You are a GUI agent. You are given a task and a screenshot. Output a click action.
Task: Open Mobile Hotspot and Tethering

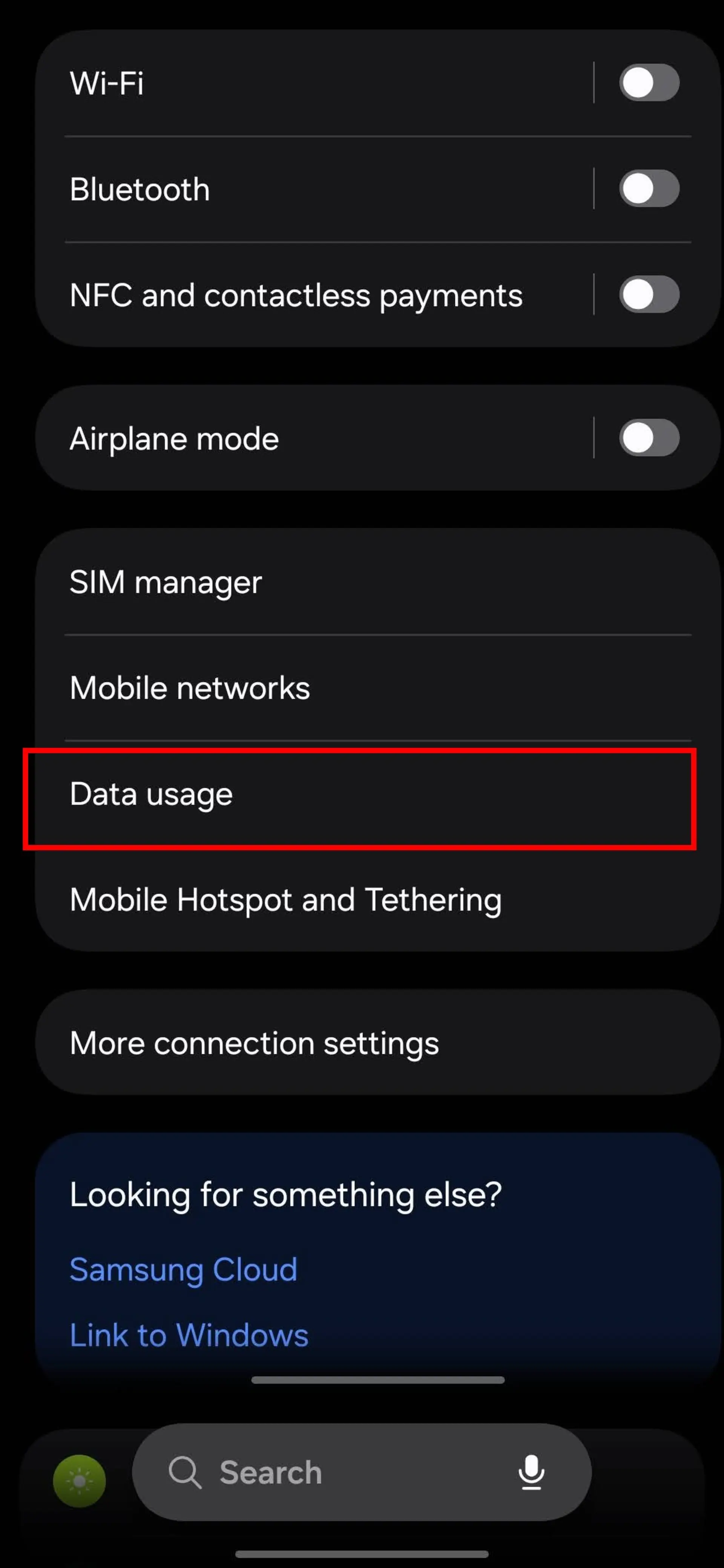tap(377, 900)
